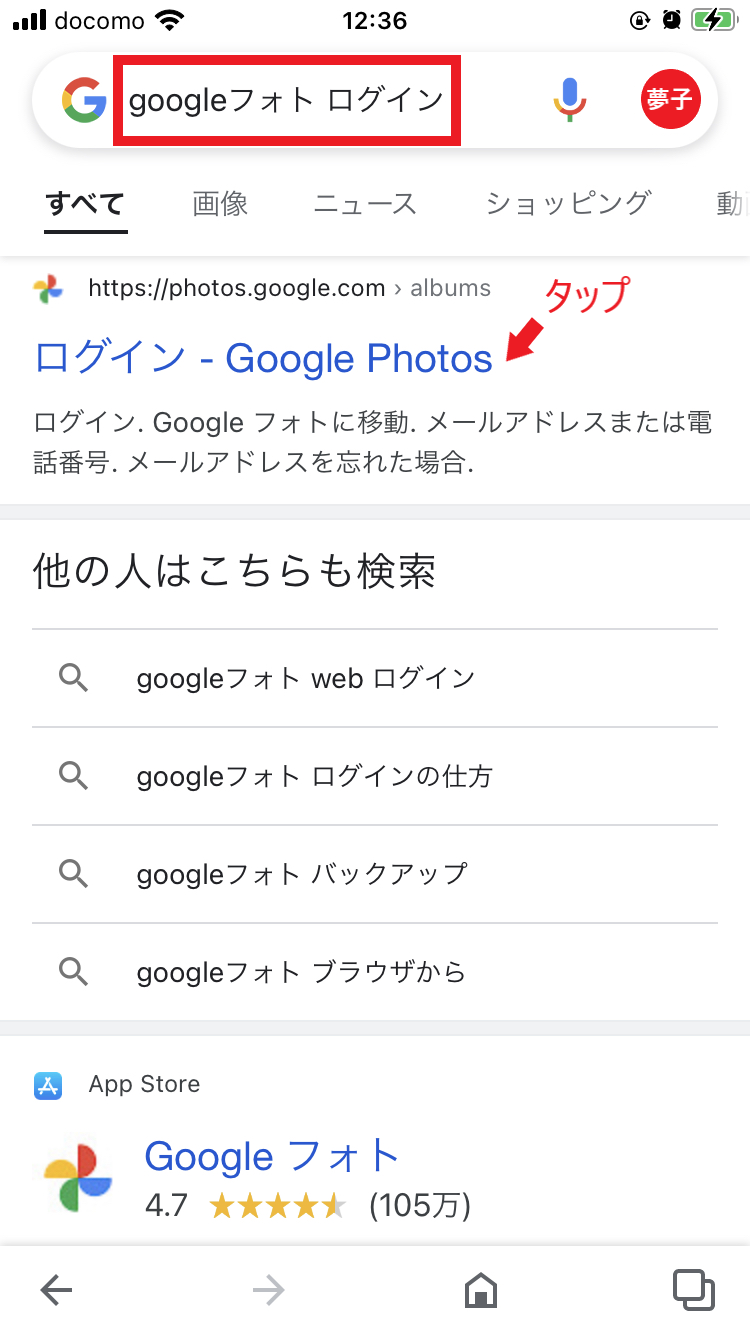Select the すべて tab
This screenshot has height=1334, width=750.
pos(85,204)
